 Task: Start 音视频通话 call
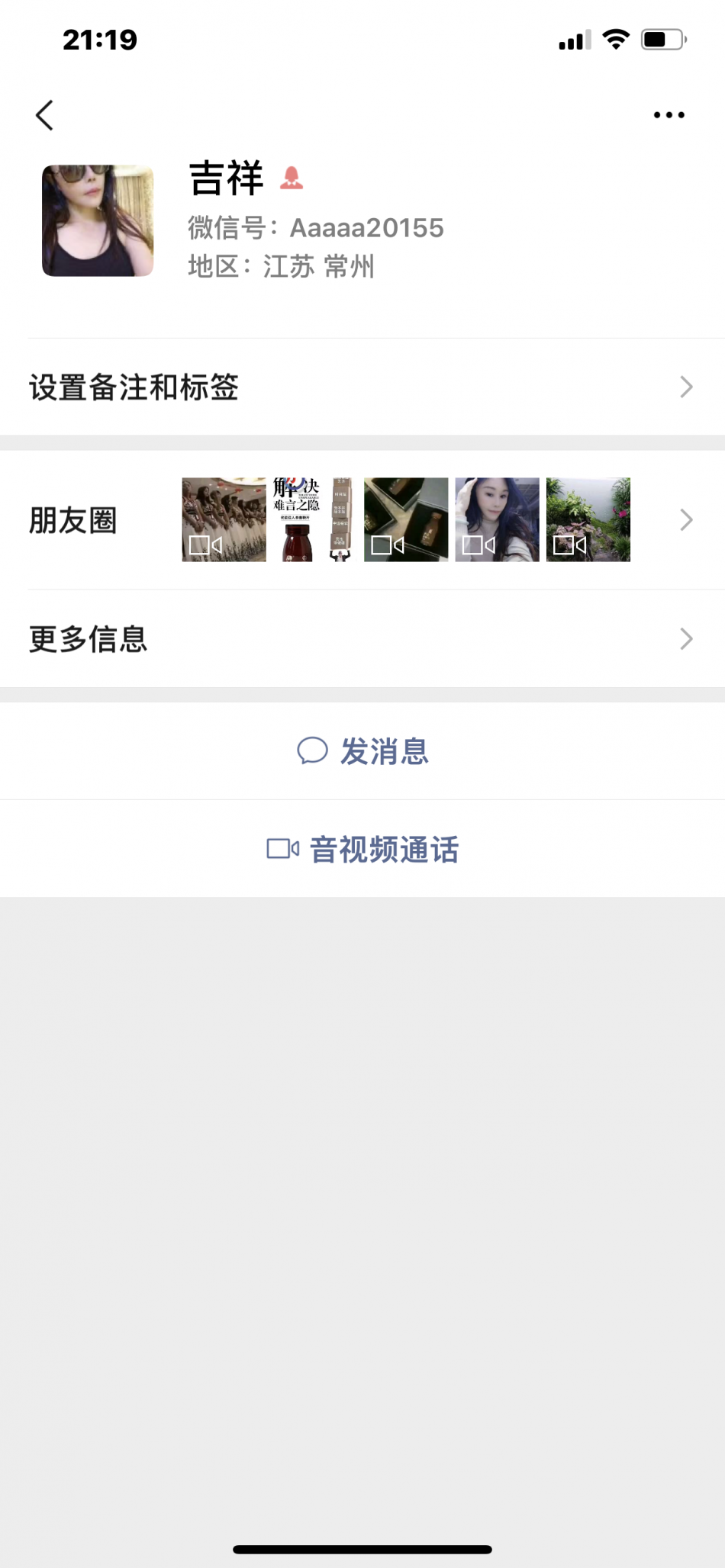coord(362,849)
